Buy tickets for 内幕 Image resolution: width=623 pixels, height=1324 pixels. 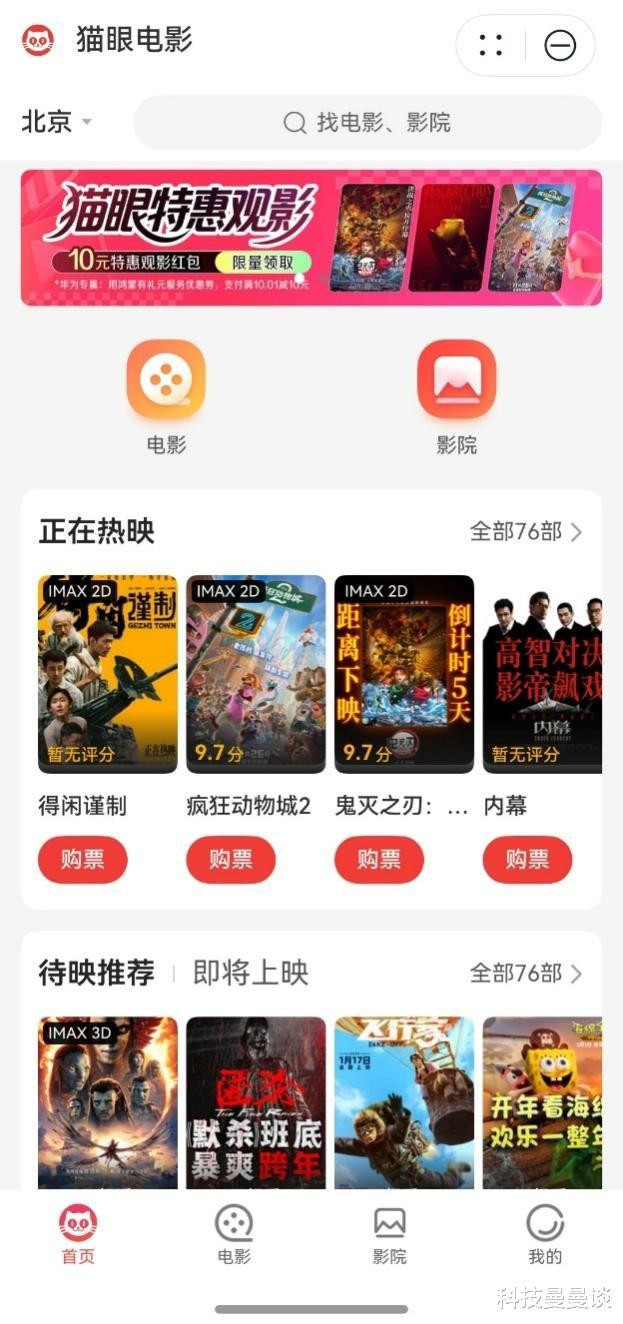coord(527,860)
